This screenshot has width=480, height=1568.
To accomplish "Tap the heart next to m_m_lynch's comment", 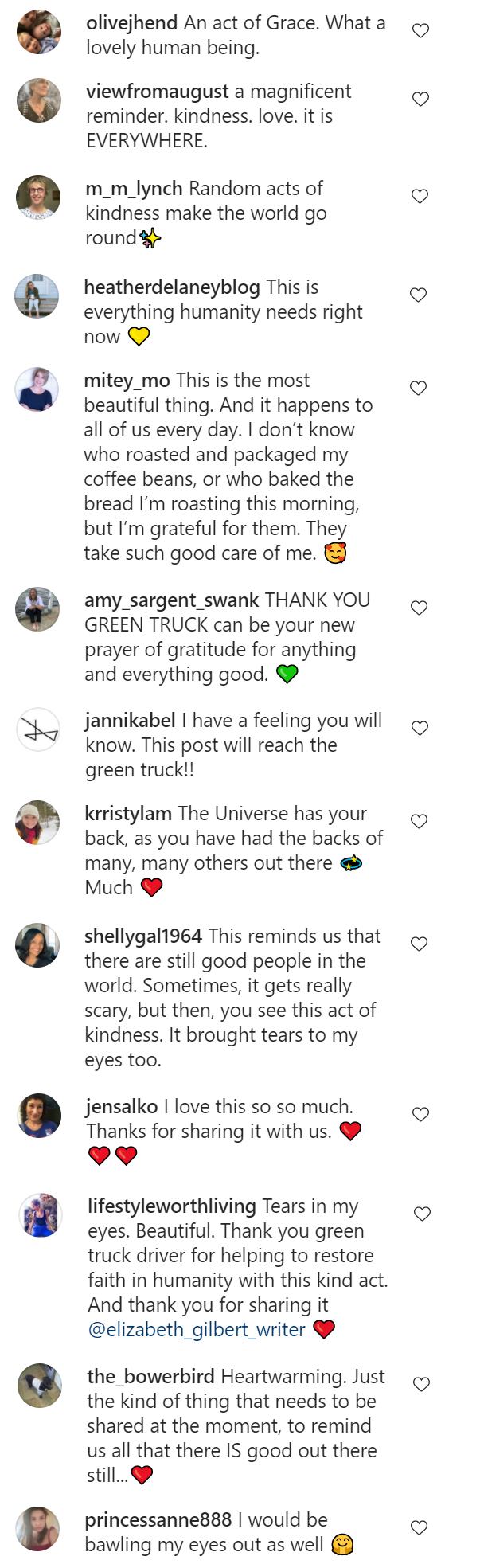I will 420,197.
